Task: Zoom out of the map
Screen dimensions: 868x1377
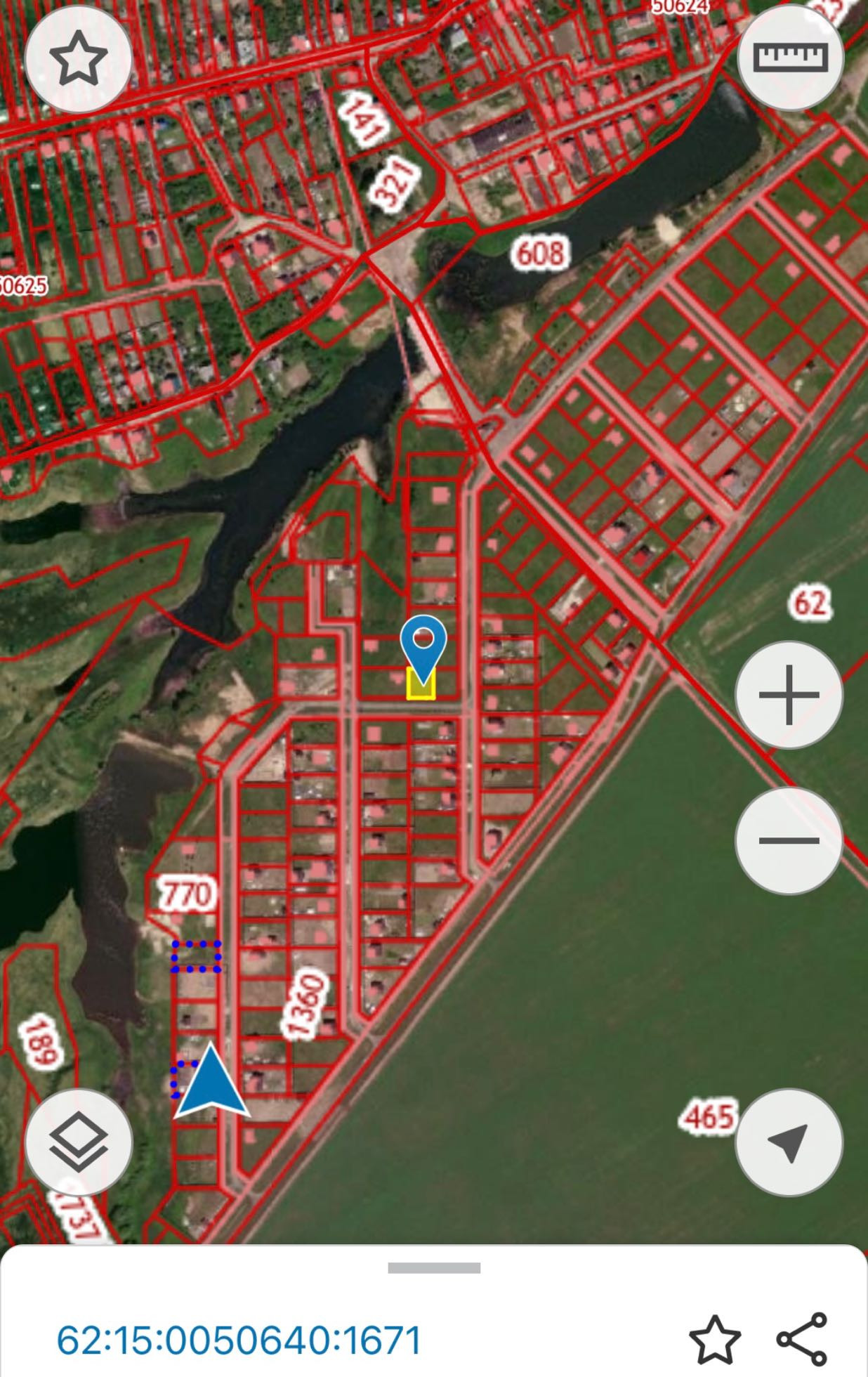Action: pos(789,840)
